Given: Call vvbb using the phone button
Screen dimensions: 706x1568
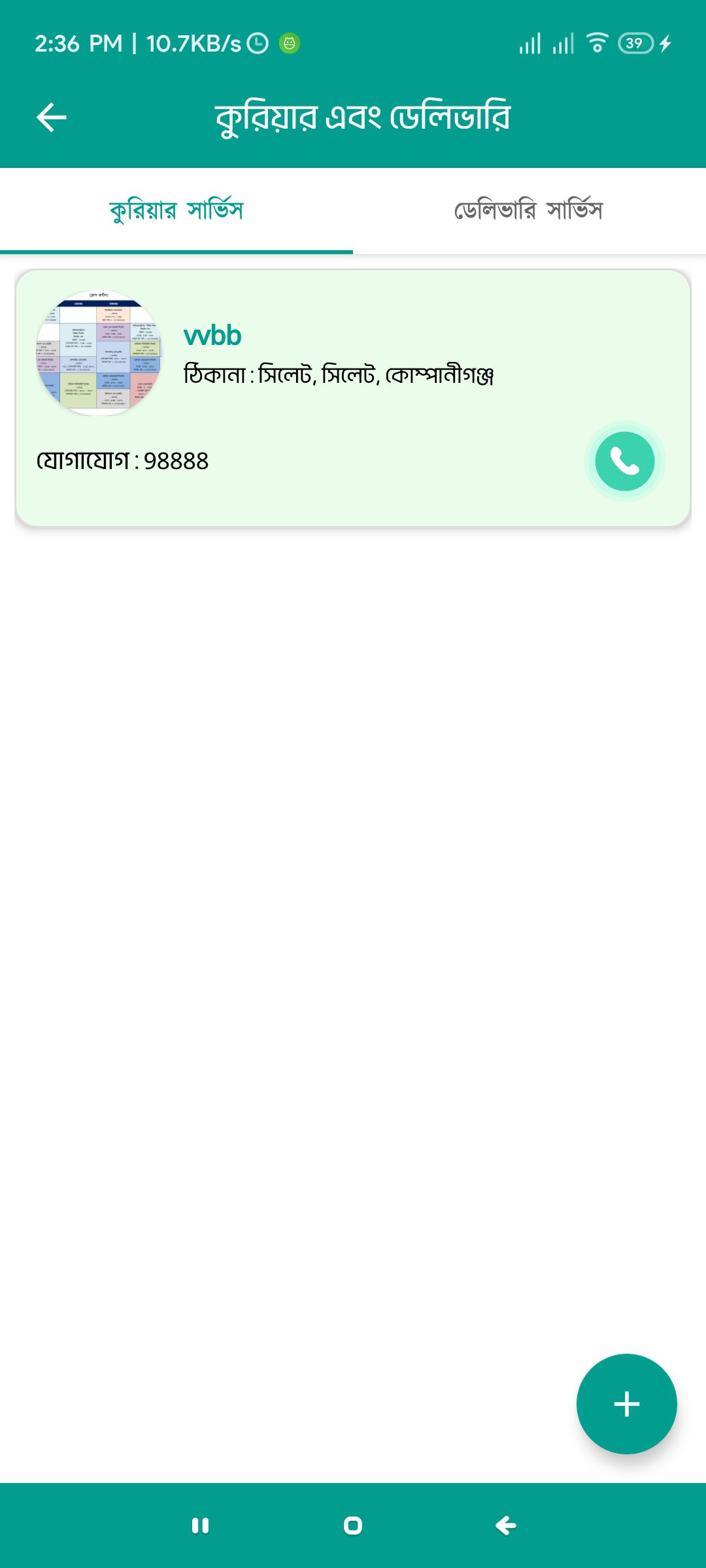Looking at the screenshot, I should click(x=624, y=461).
